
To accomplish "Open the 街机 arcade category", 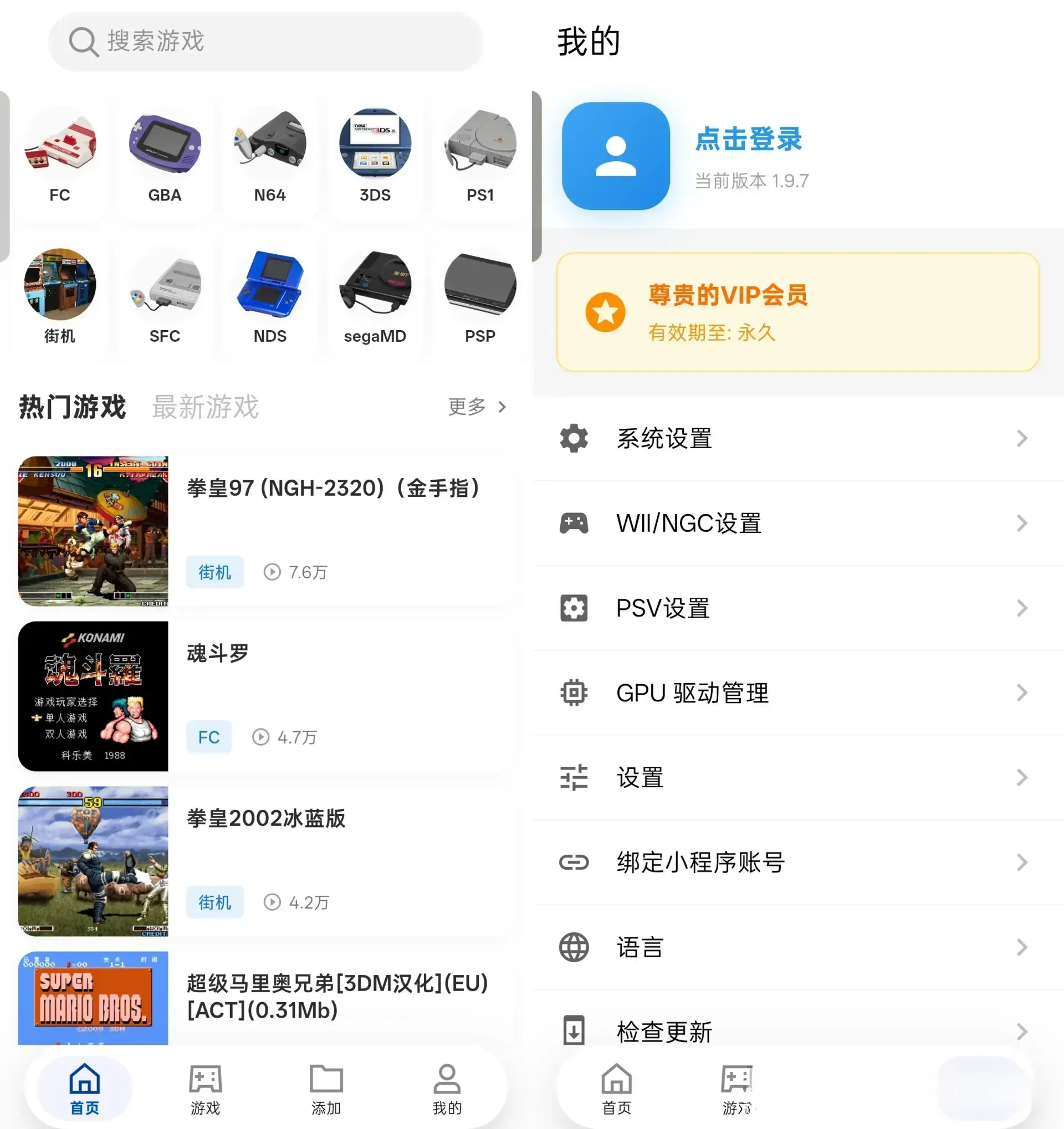I will tap(60, 297).
